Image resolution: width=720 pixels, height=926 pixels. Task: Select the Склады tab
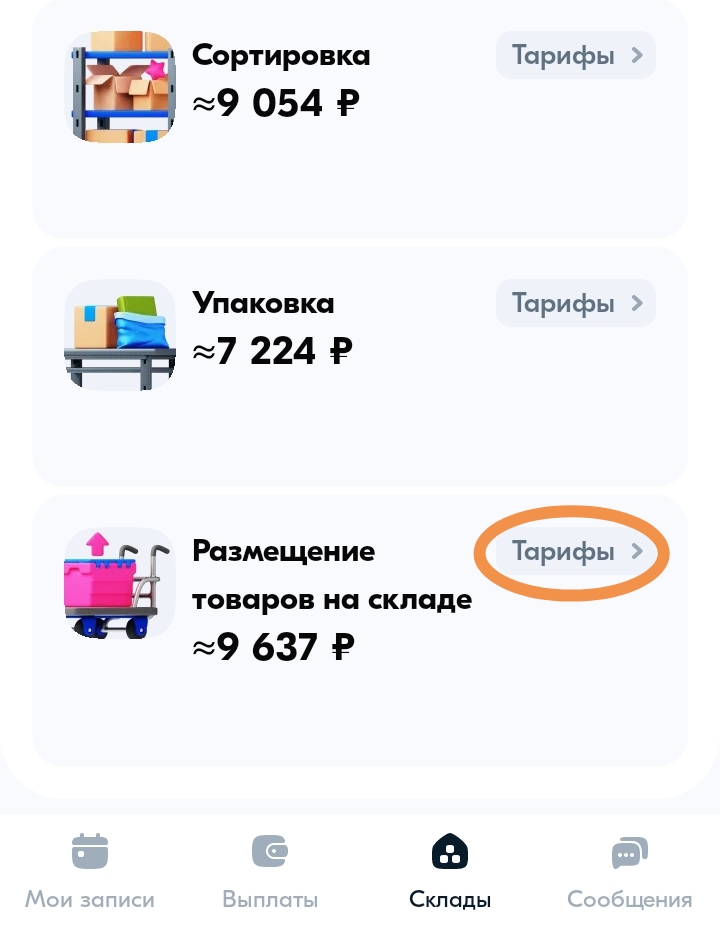(x=450, y=872)
